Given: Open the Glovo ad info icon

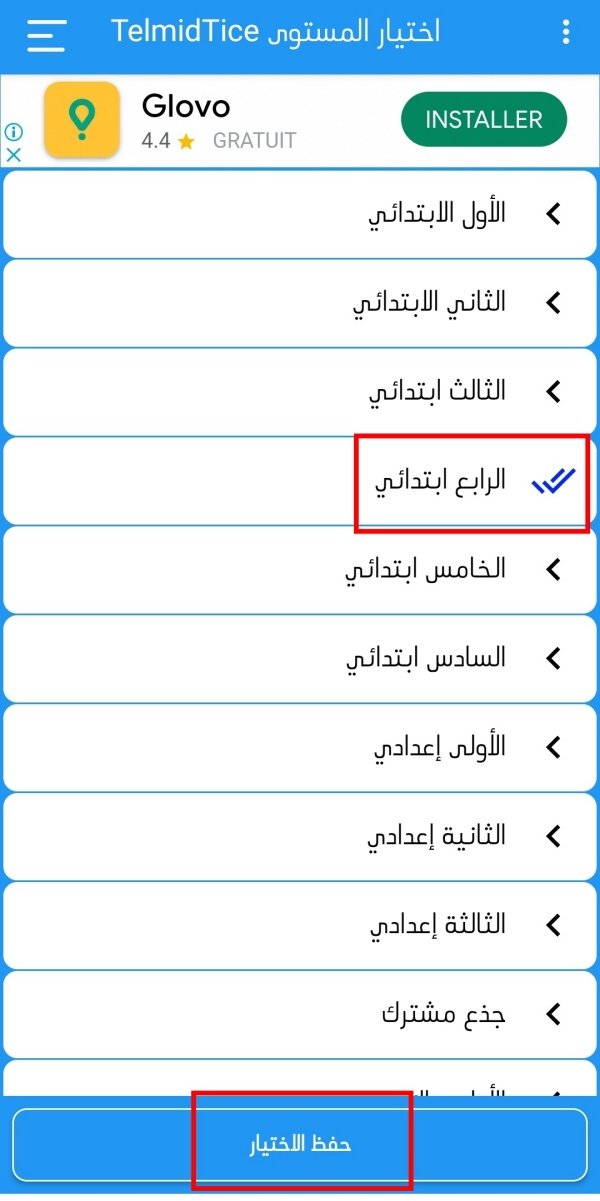Looking at the screenshot, I should point(14,132).
